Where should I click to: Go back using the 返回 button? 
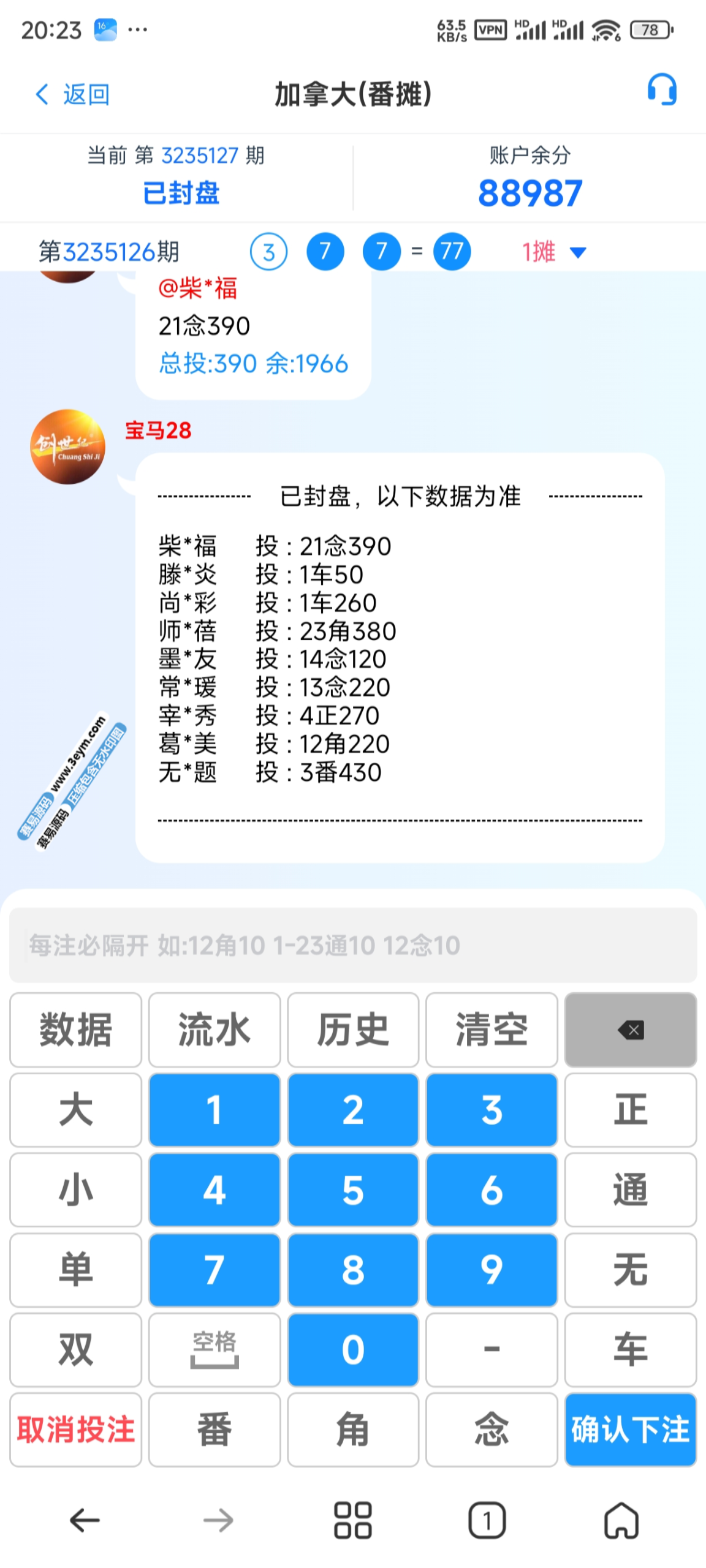coord(72,94)
